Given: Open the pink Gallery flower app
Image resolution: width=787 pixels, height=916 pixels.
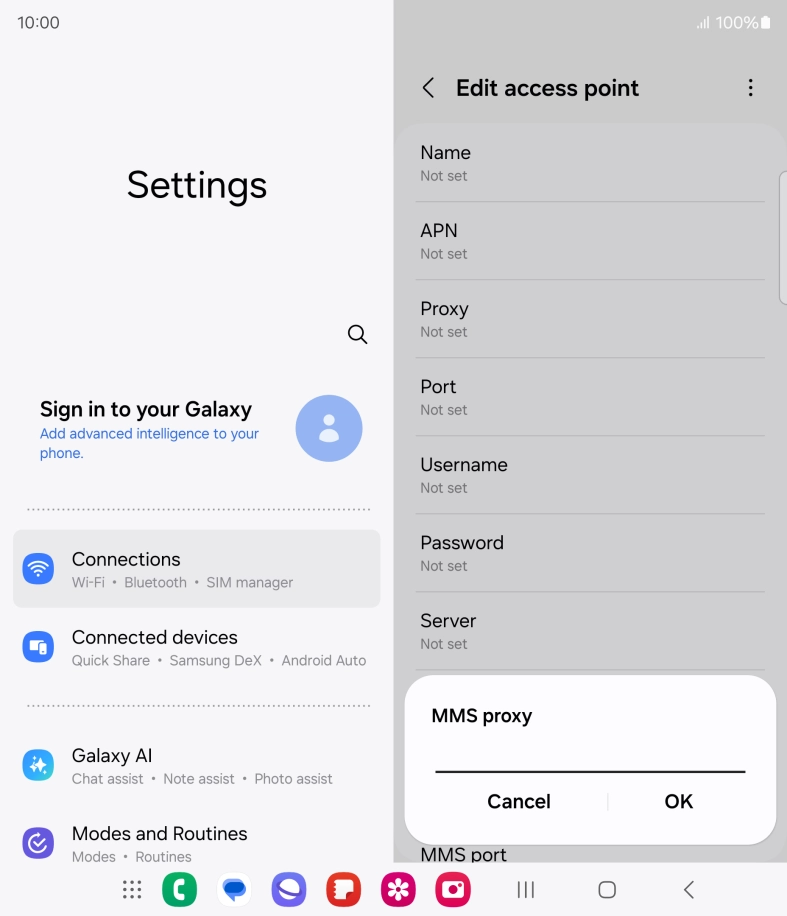Looking at the screenshot, I should point(398,889).
